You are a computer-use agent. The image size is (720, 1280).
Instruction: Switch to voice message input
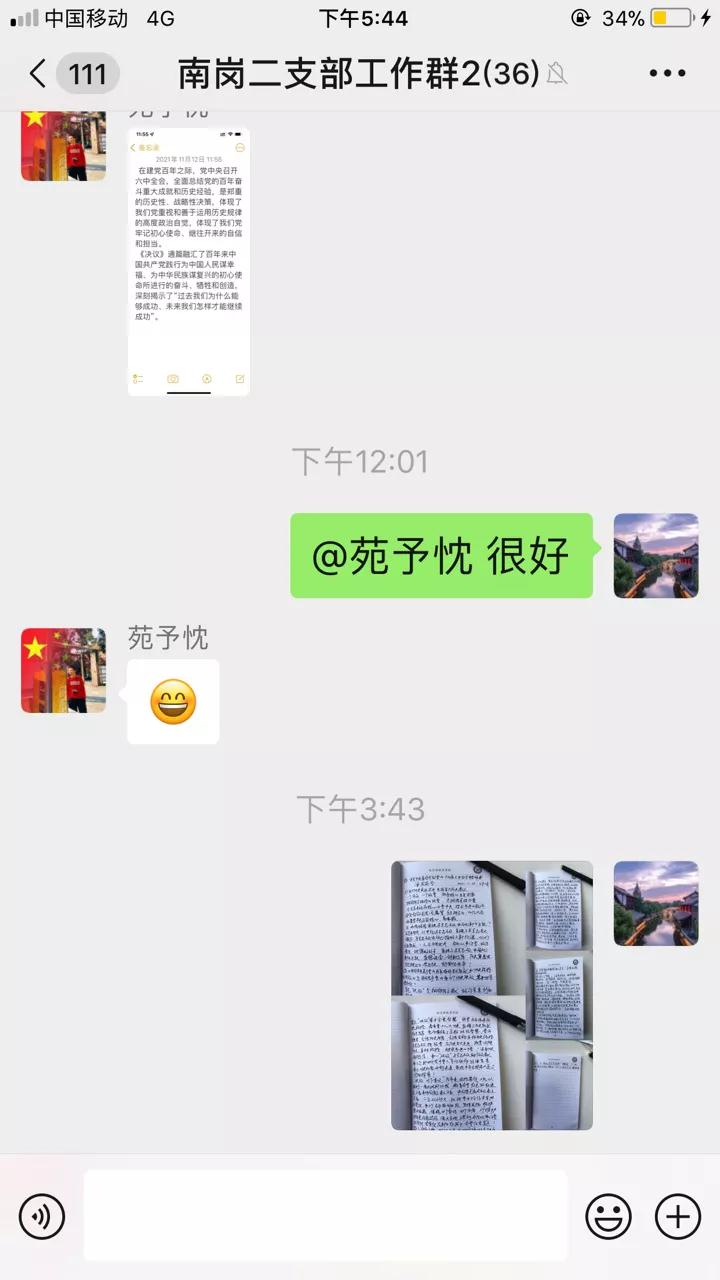click(42, 1217)
